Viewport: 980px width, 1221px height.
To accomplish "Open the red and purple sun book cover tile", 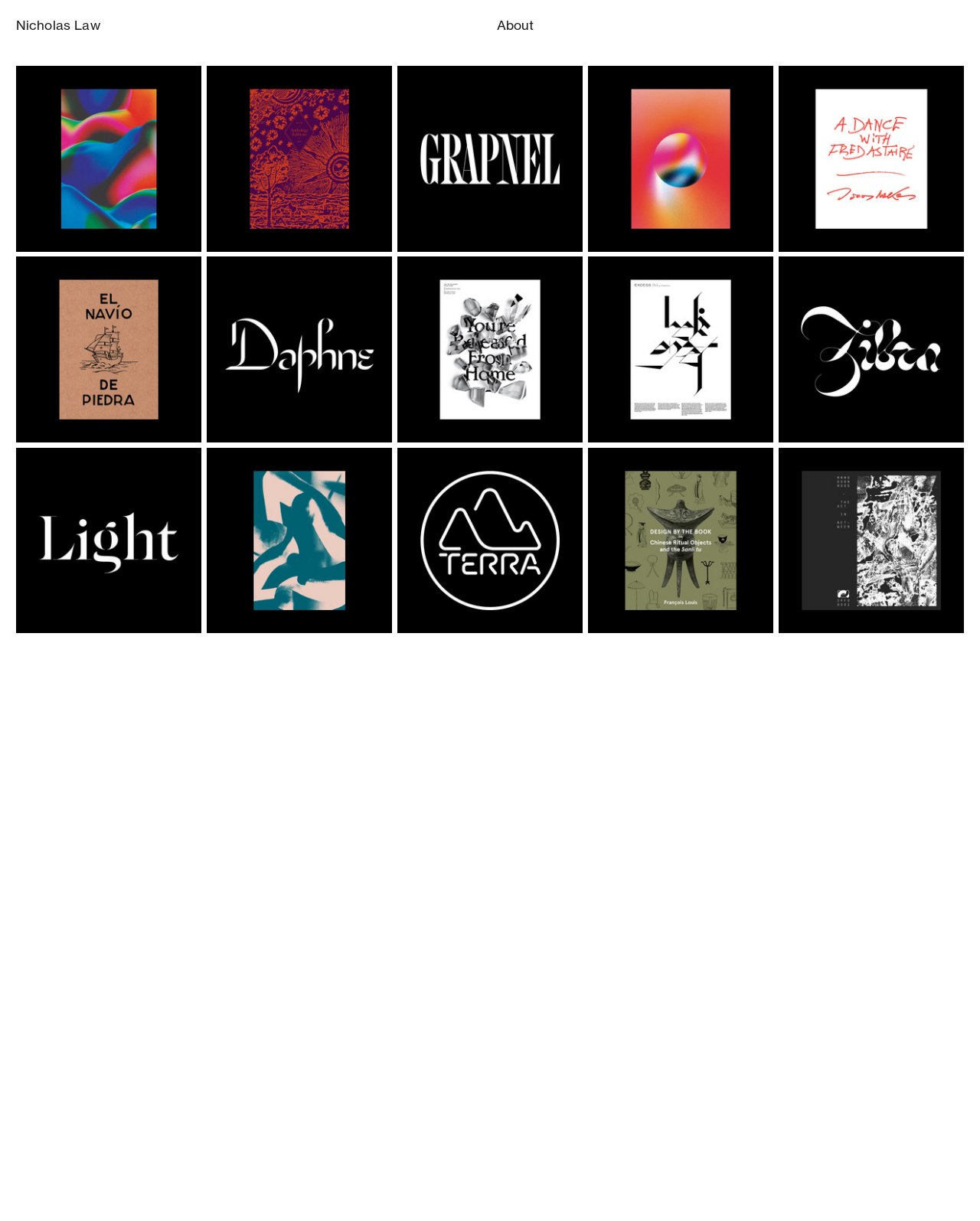I will (x=299, y=158).
